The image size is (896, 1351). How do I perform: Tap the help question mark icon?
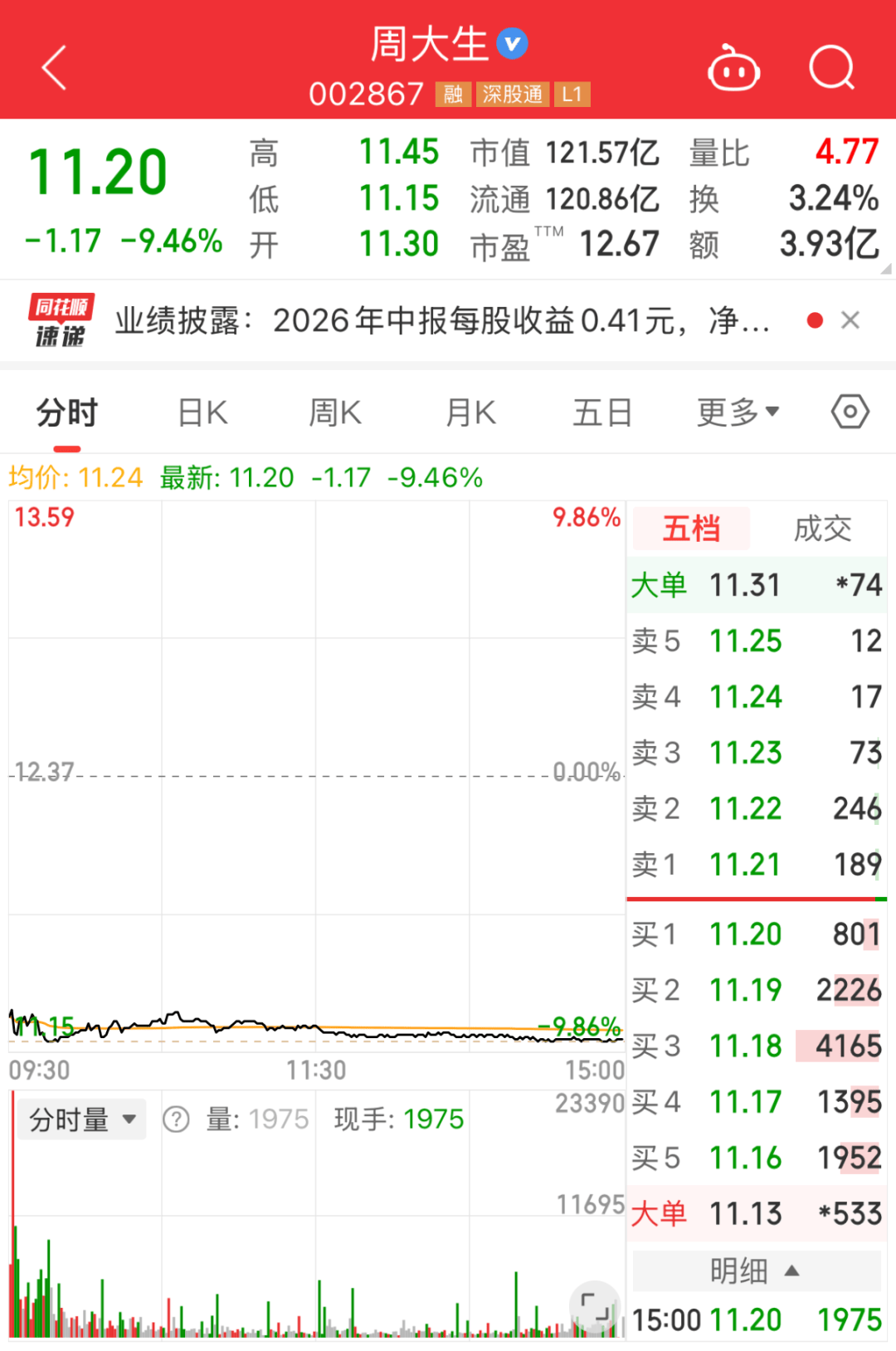coord(176,1119)
